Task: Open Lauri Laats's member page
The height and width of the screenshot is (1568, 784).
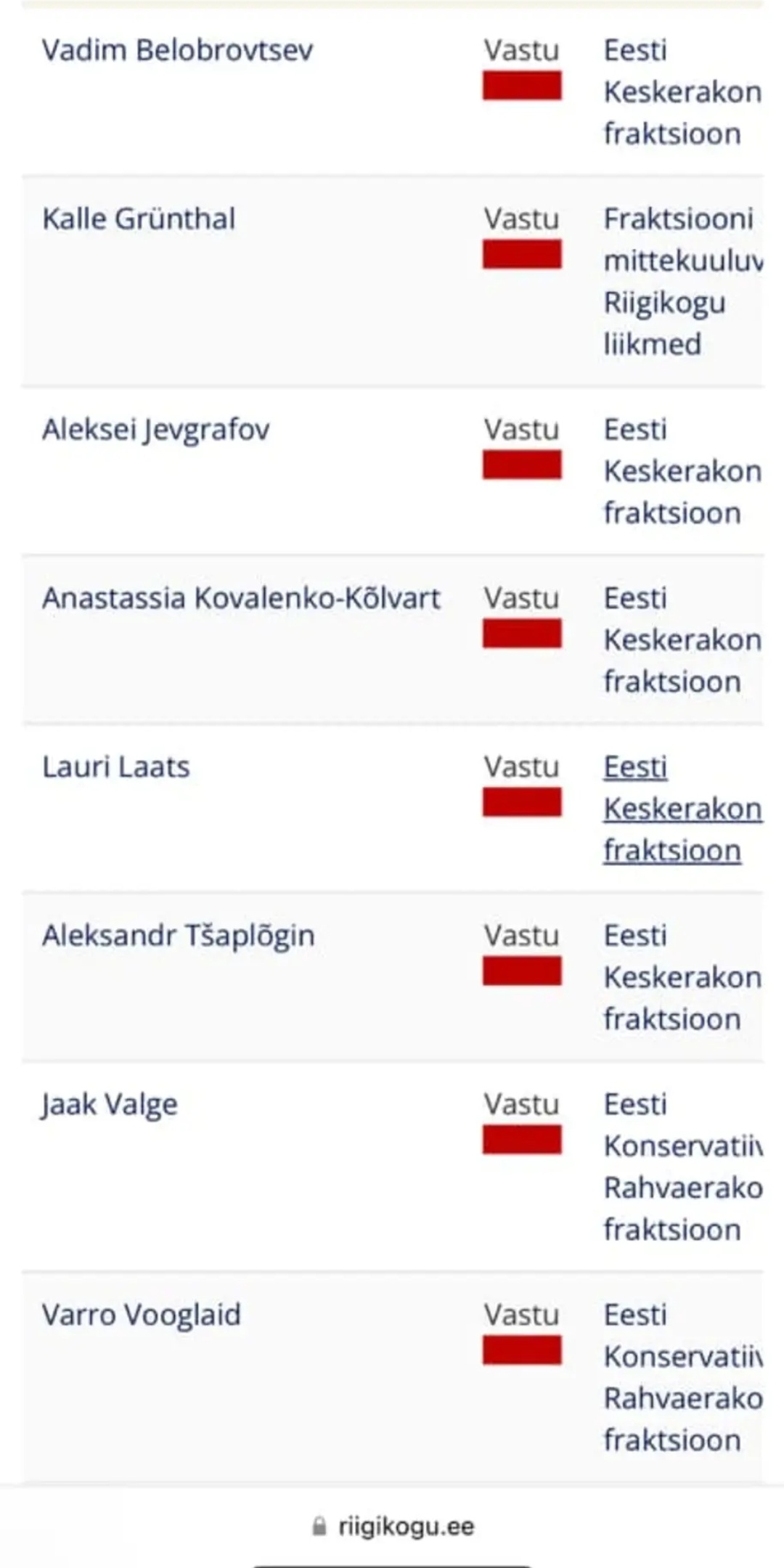Action: click(116, 767)
